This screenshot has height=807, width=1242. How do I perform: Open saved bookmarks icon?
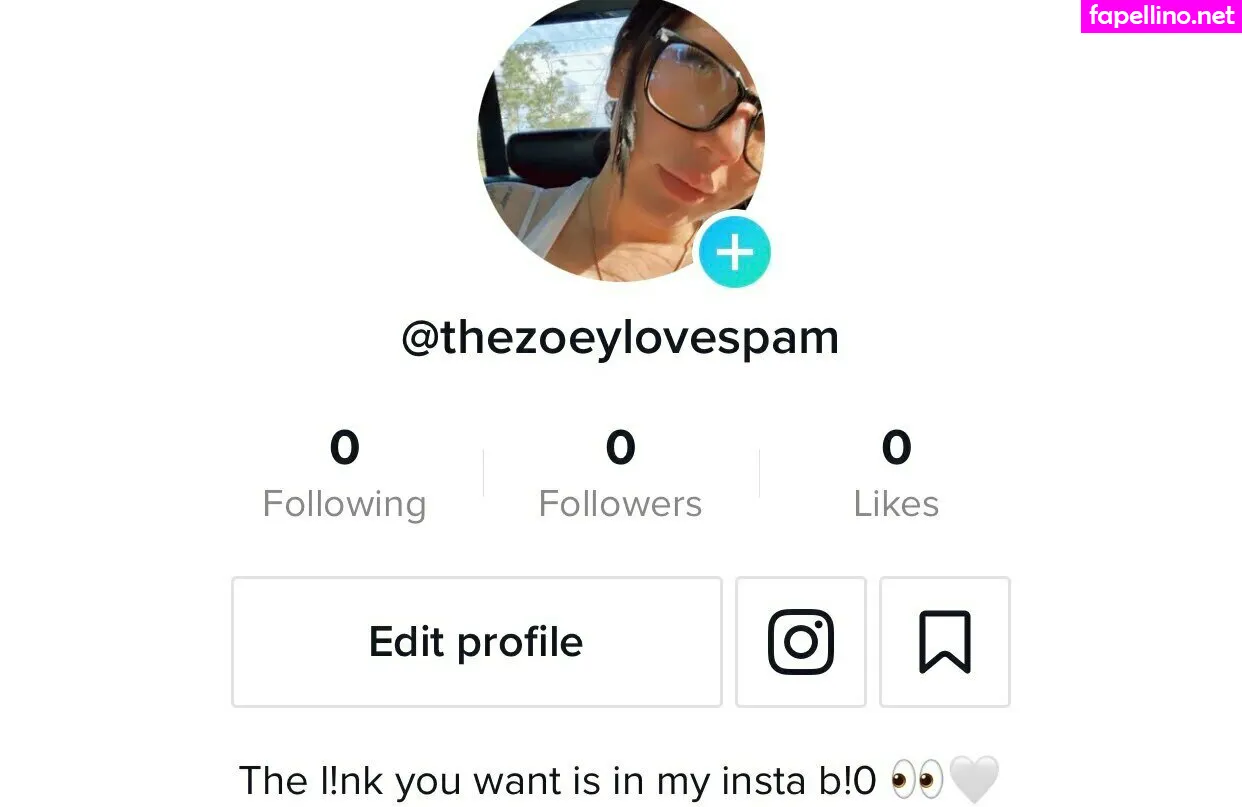945,642
